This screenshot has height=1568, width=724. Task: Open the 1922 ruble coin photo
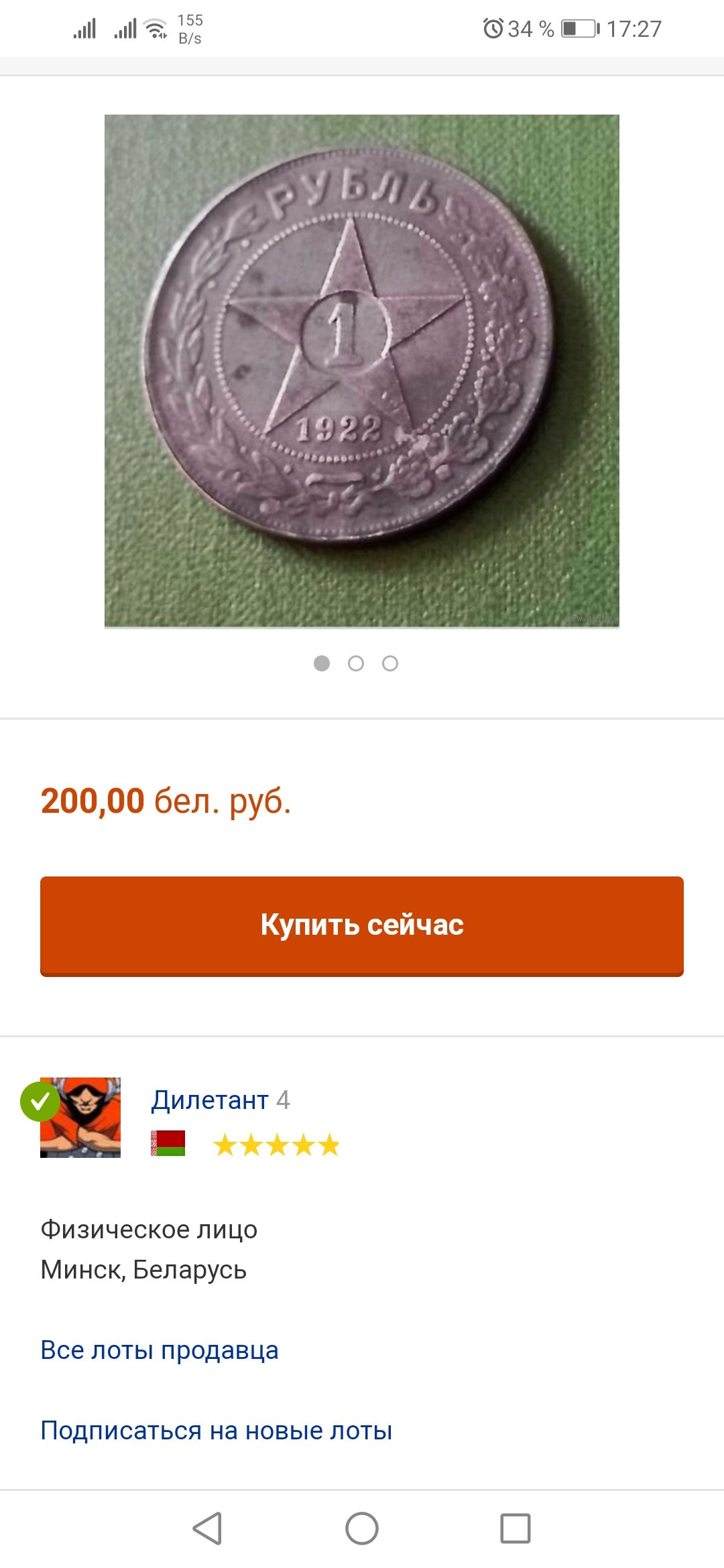(362, 371)
